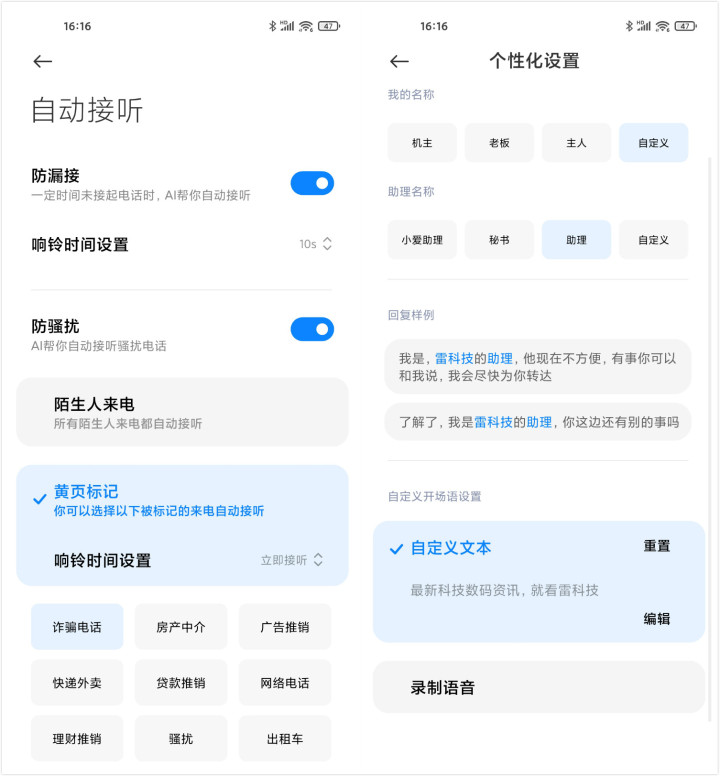Image resolution: width=720 pixels, height=776 pixels.
Task: Turn off the 防漏接 switch
Action: click(x=312, y=183)
